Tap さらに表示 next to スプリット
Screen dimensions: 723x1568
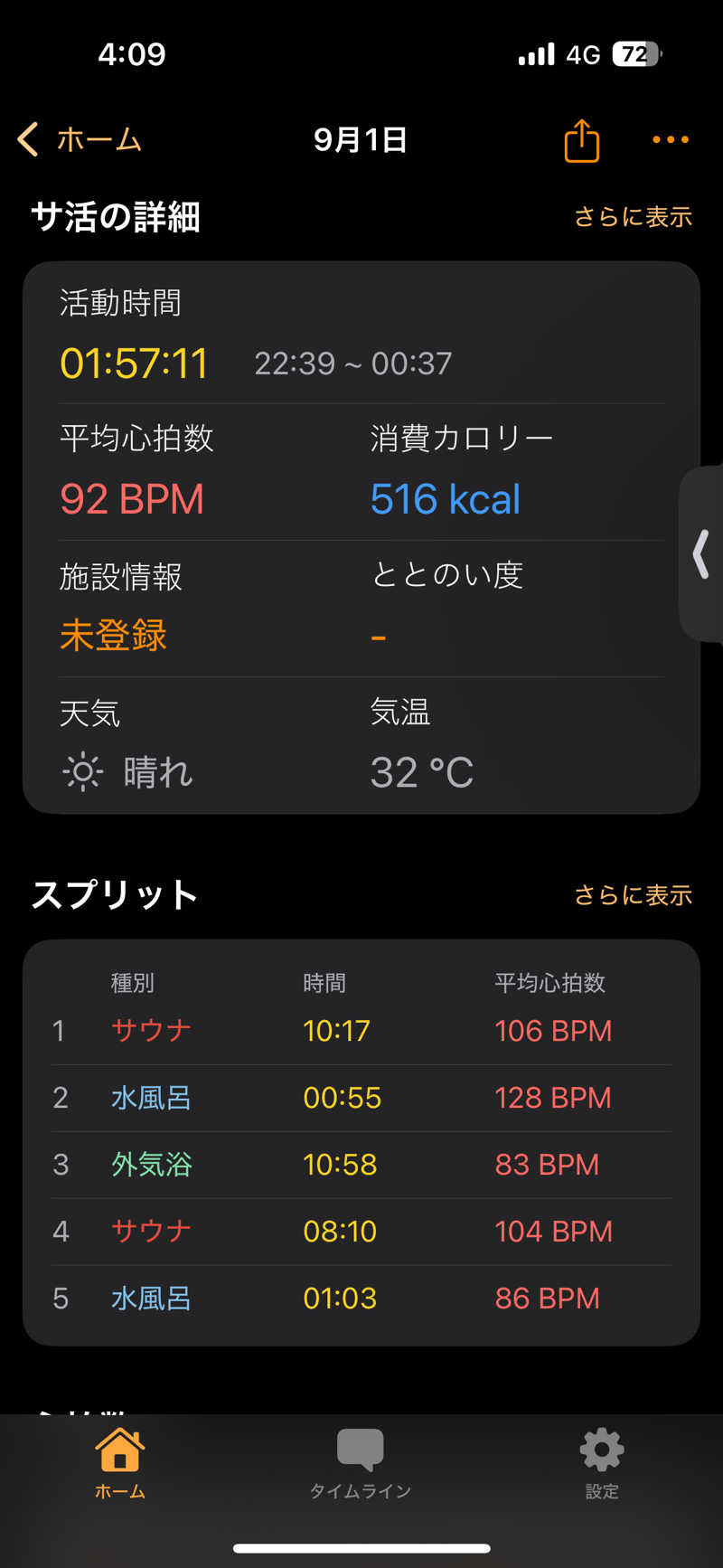point(633,895)
